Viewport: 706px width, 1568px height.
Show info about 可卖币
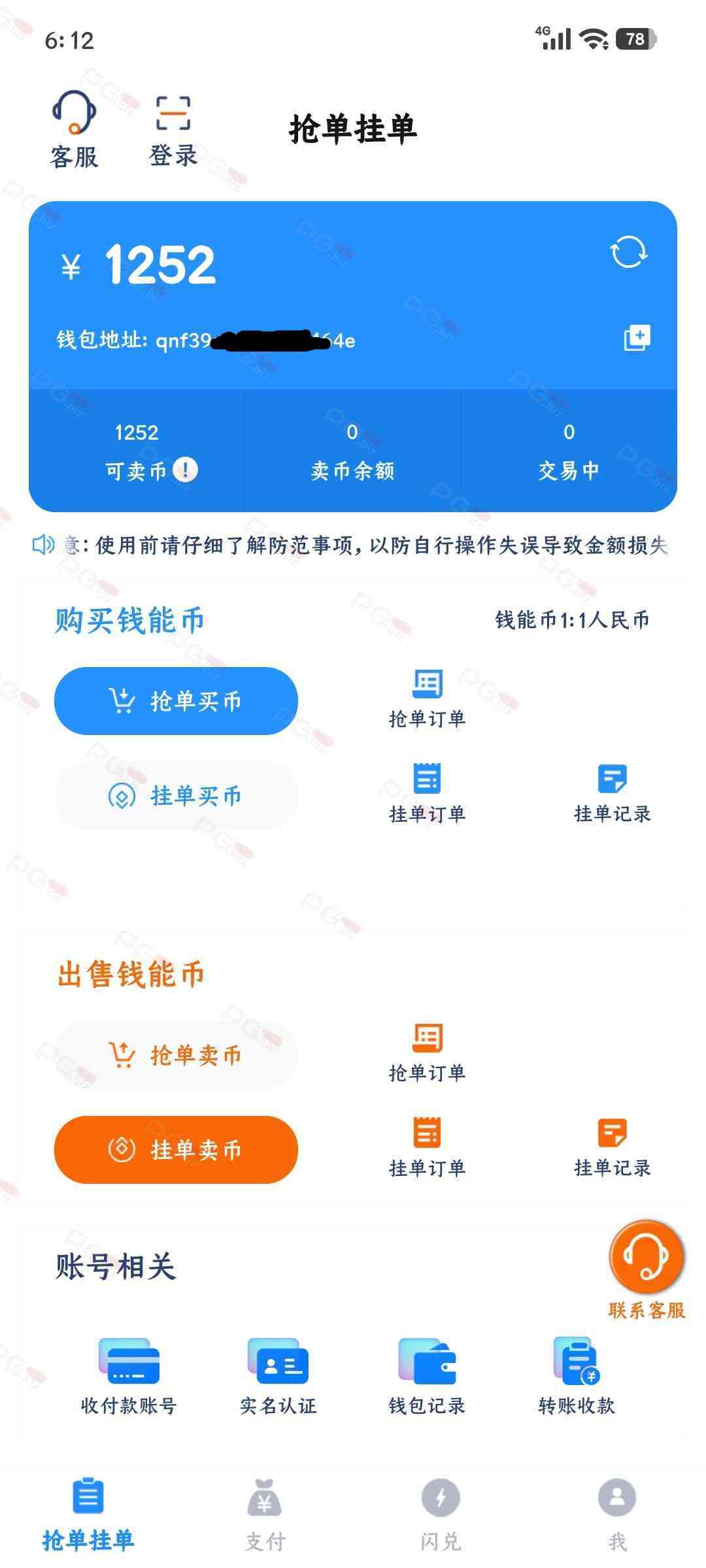(186, 470)
